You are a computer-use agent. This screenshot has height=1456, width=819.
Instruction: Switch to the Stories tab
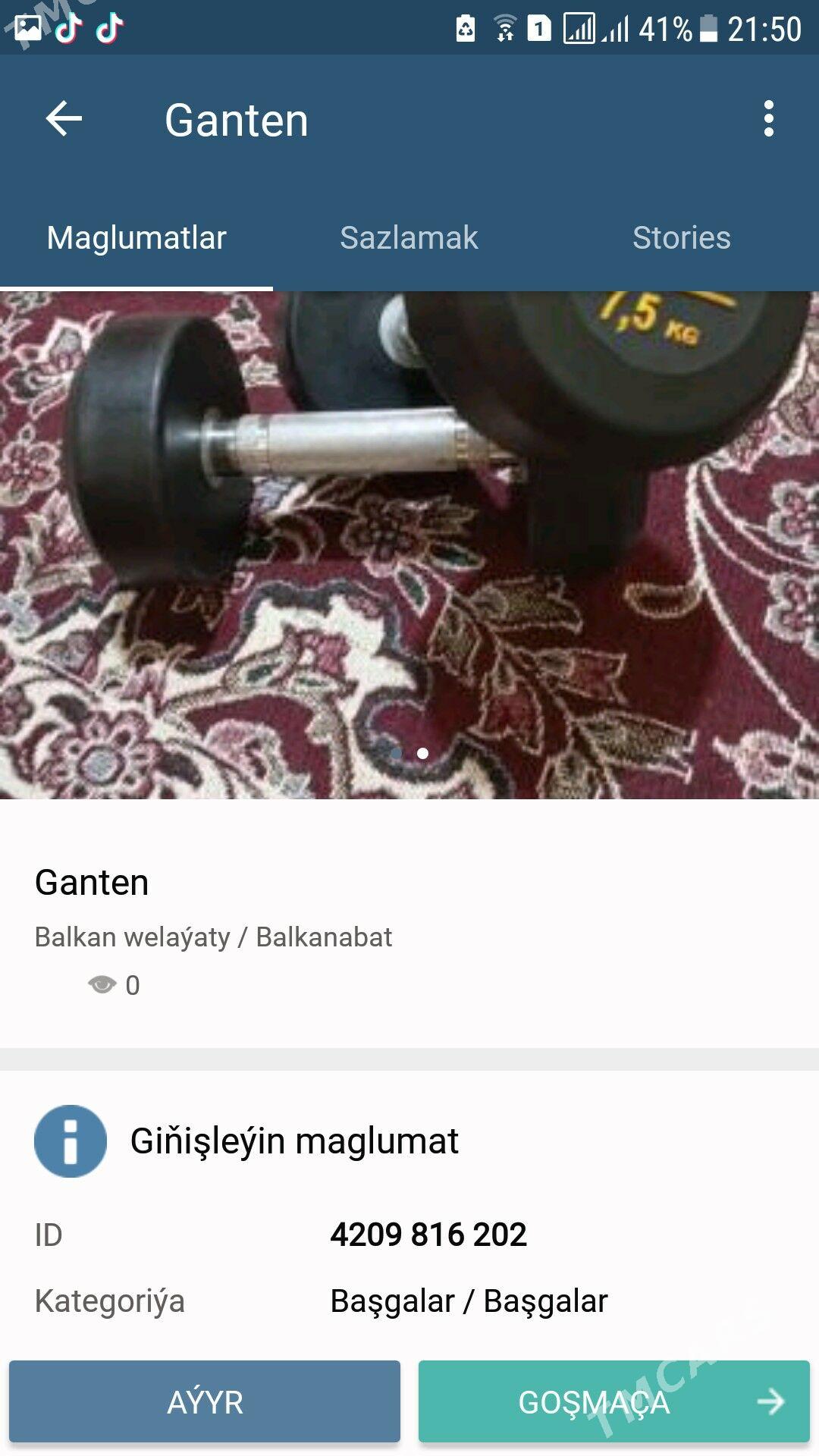pos(681,238)
